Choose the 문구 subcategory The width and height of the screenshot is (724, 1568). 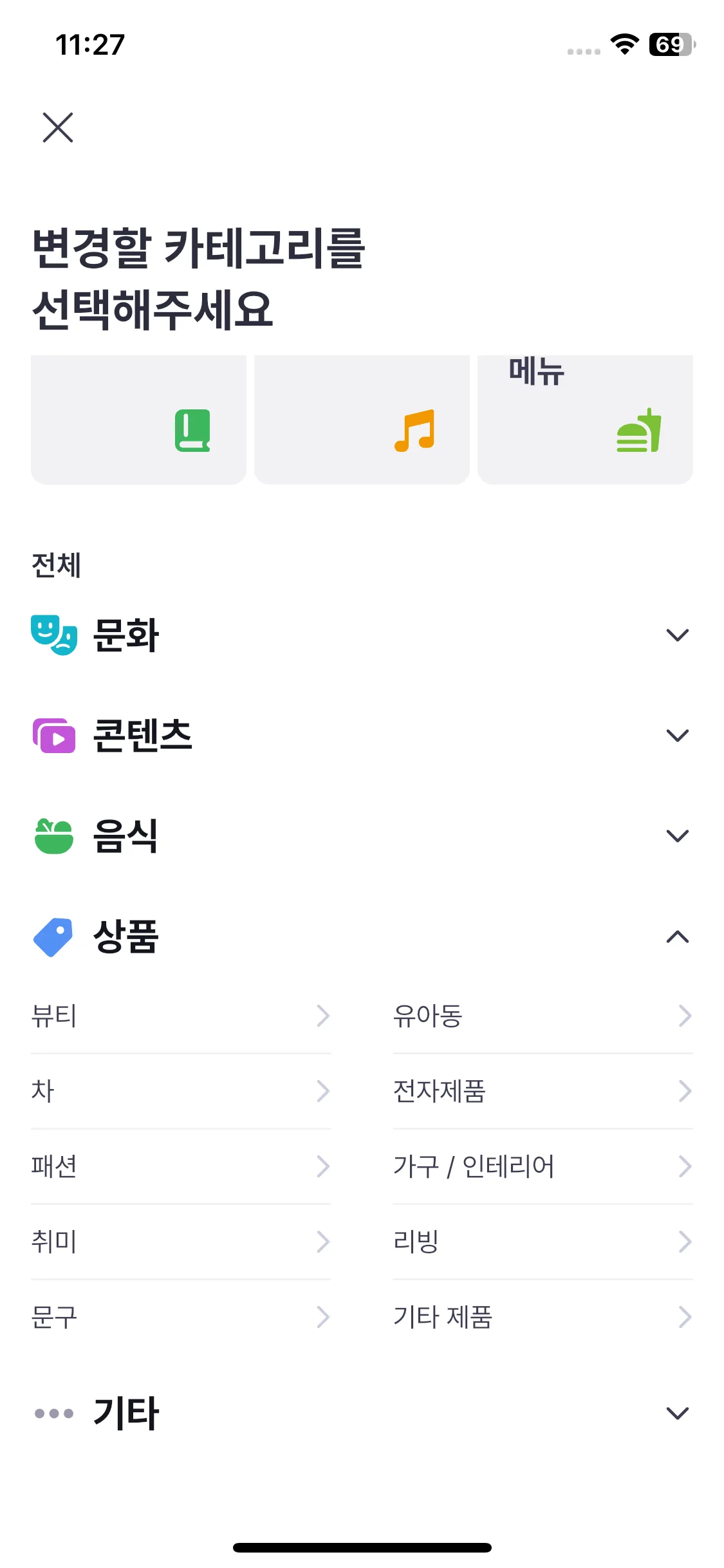(180, 1318)
